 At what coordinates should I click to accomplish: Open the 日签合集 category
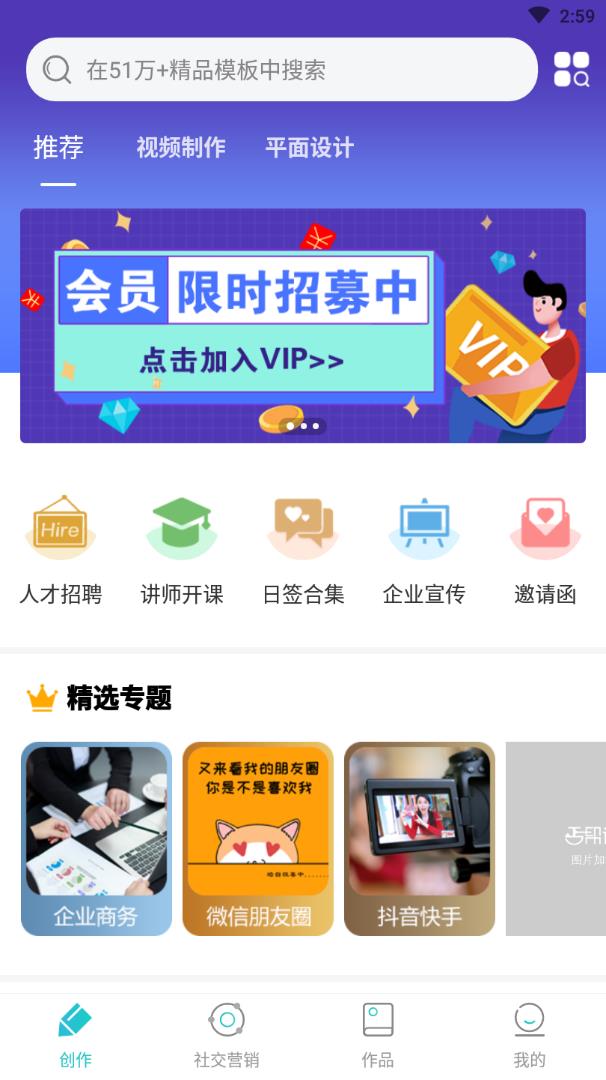[x=303, y=550]
